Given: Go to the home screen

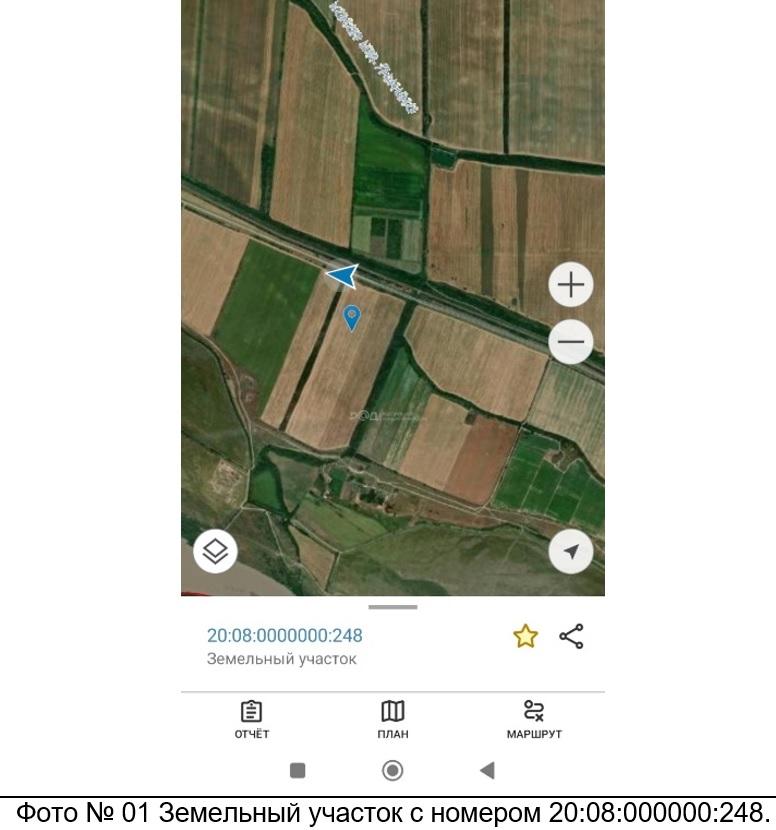Looking at the screenshot, I should (x=393, y=770).
